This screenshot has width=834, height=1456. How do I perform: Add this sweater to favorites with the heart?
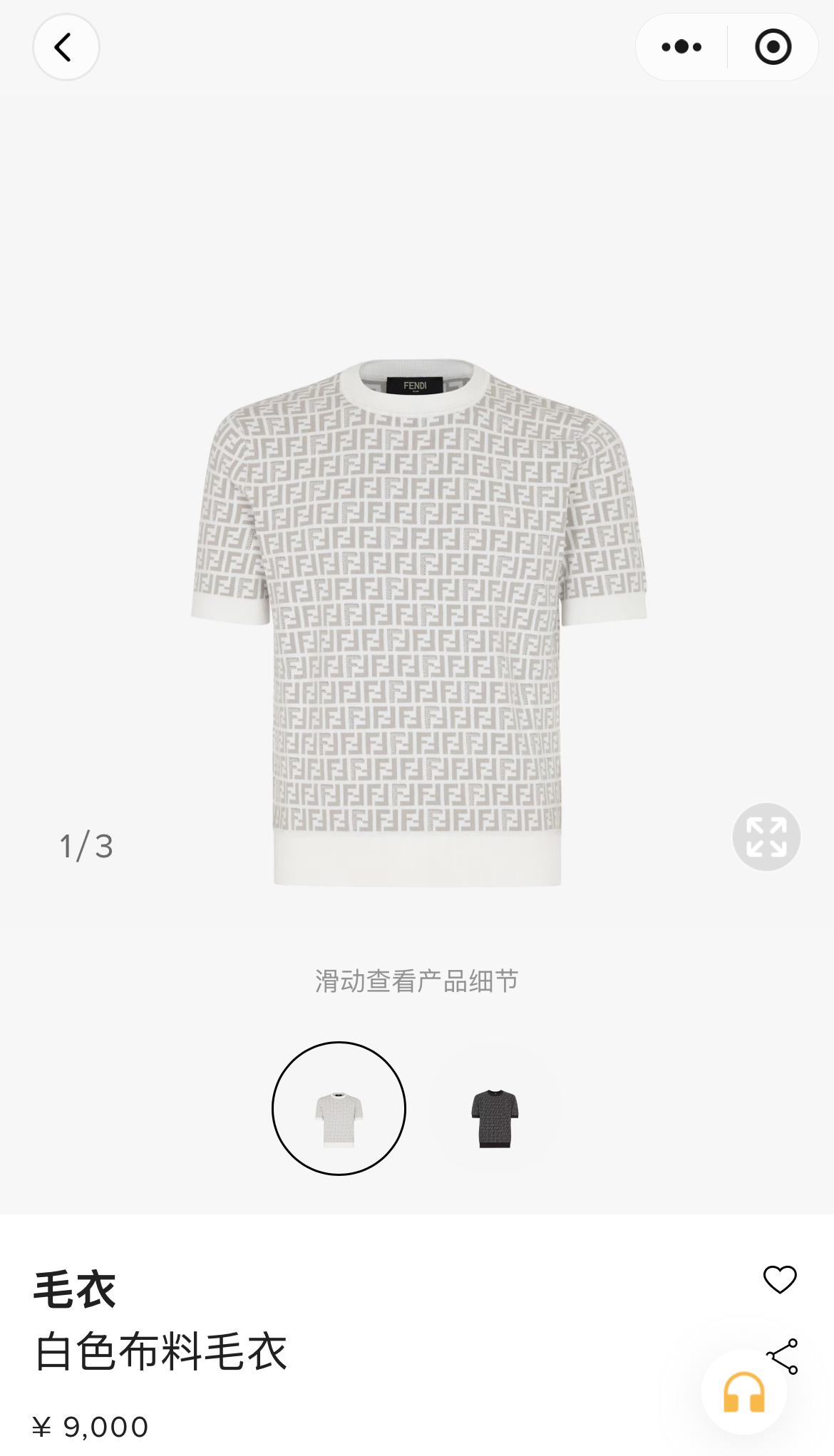tap(780, 1280)
